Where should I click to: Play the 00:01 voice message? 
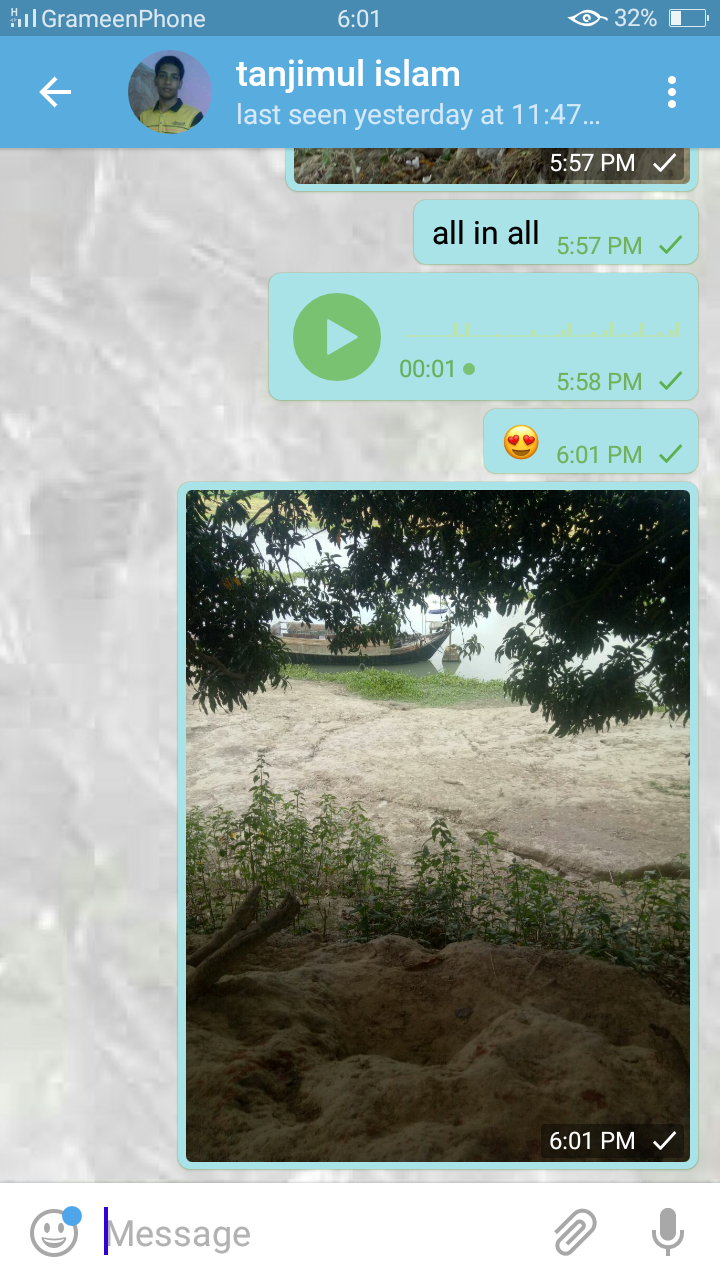point(337,337)
